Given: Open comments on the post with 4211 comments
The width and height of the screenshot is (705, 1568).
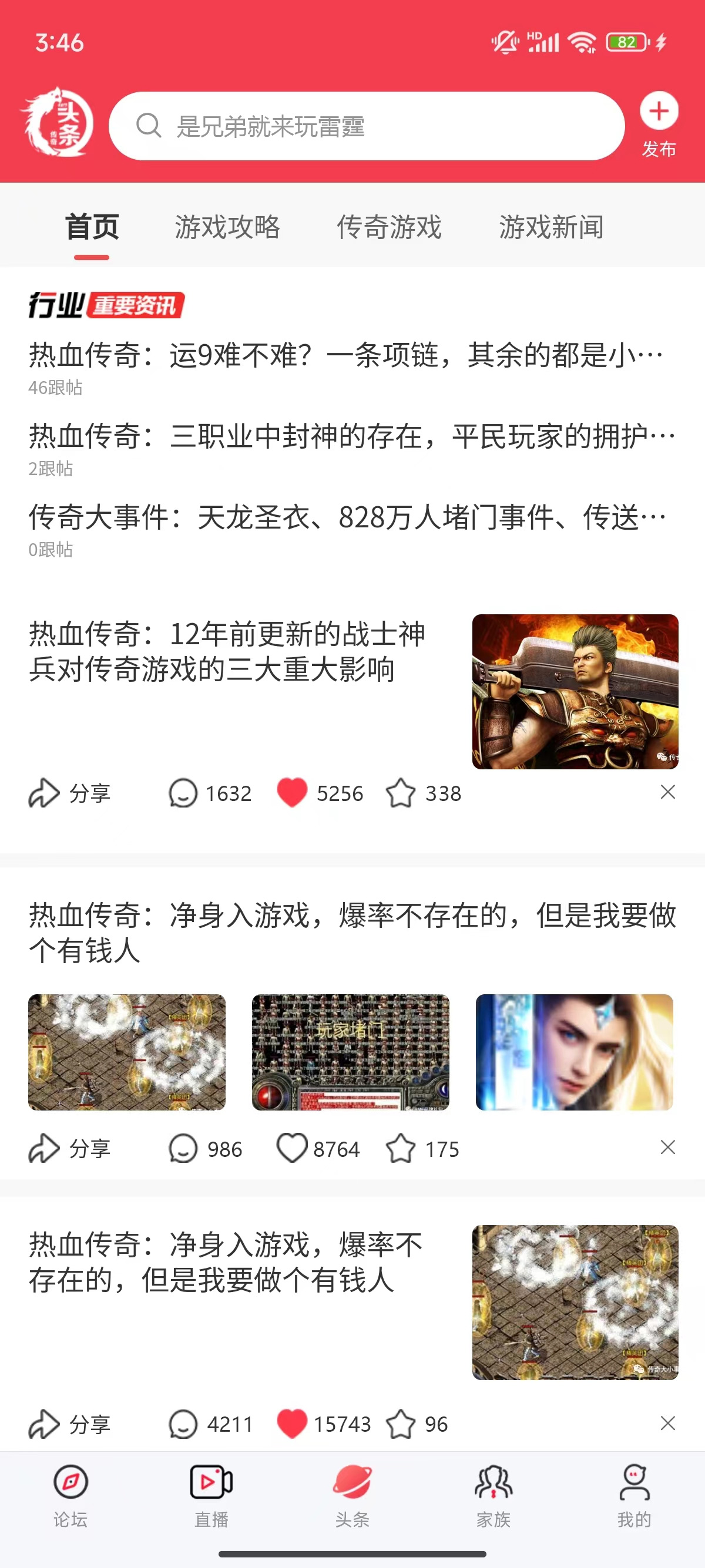Looking at the screenshot, I should click(x=183, y=1424).
